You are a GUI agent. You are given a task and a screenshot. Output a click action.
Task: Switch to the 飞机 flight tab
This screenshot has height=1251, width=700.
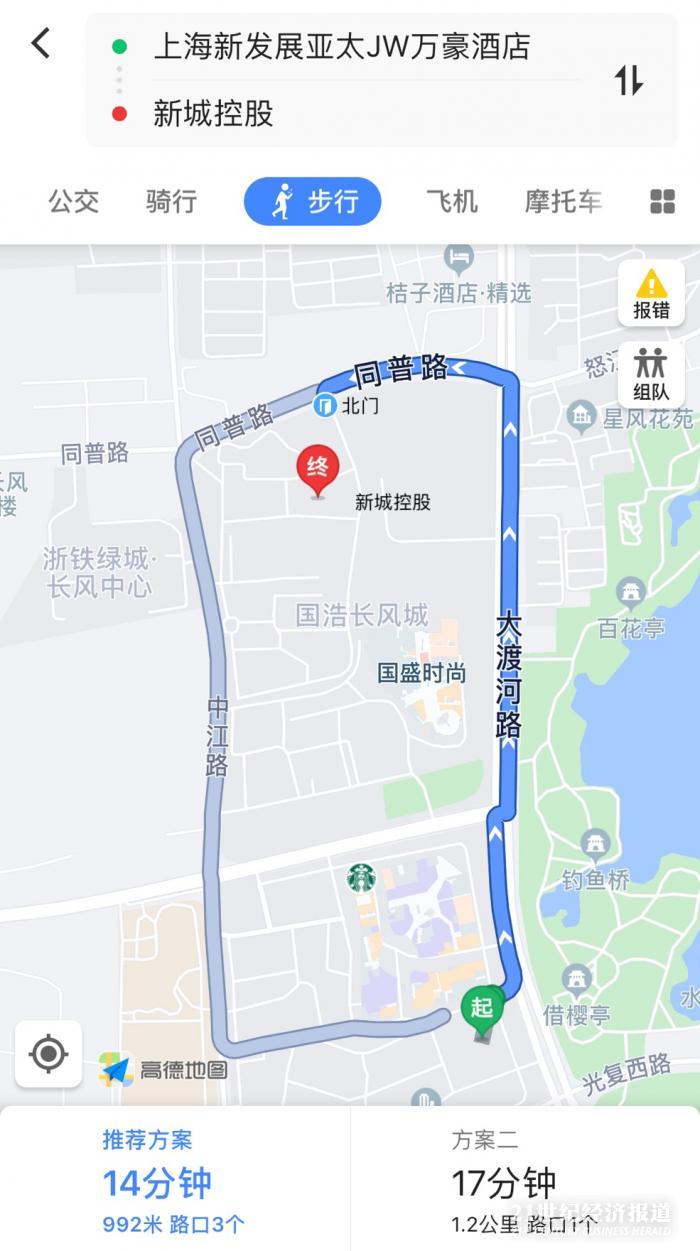(451, 201)
